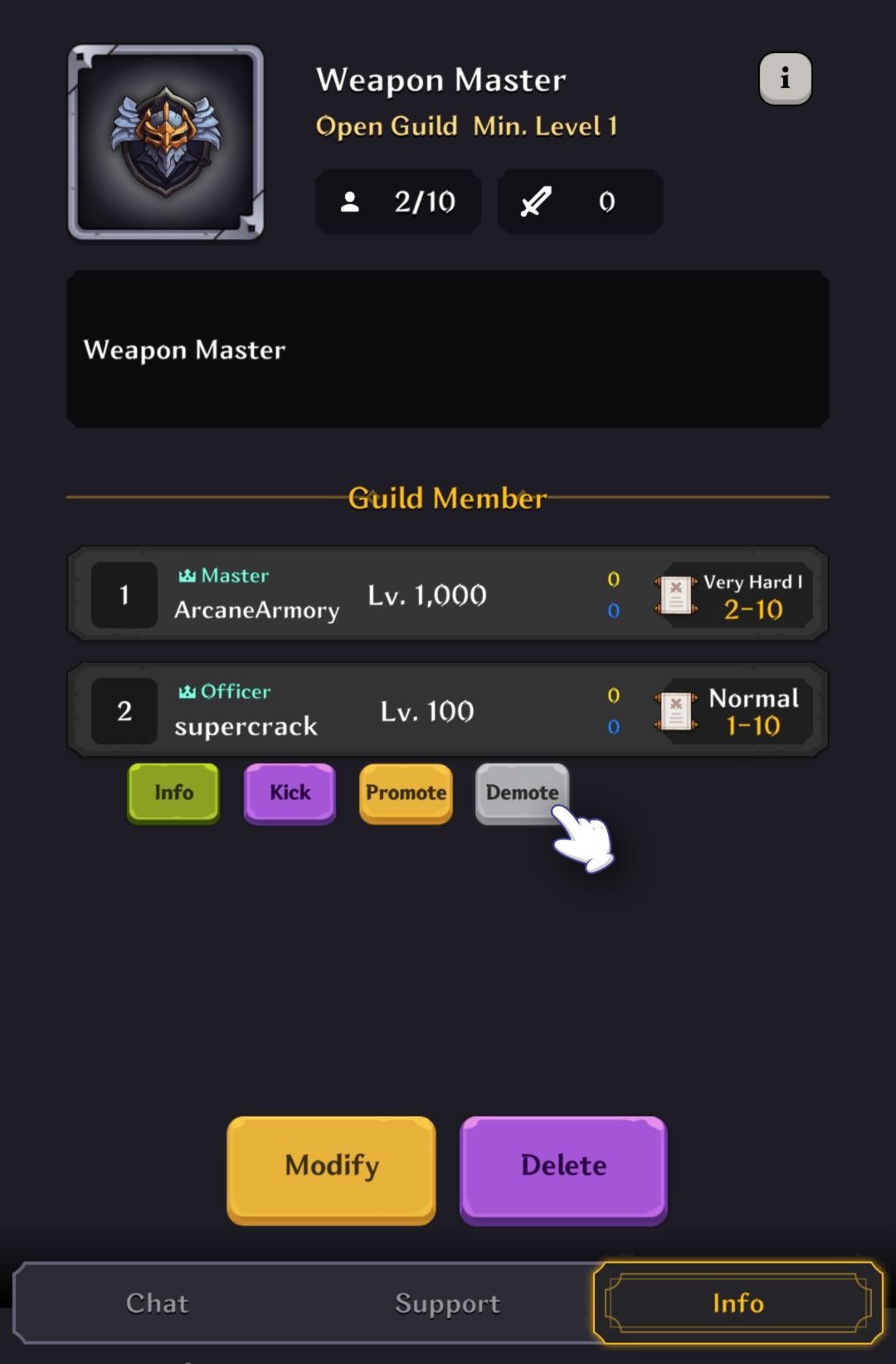Select the Info tab

[738, 1303]
